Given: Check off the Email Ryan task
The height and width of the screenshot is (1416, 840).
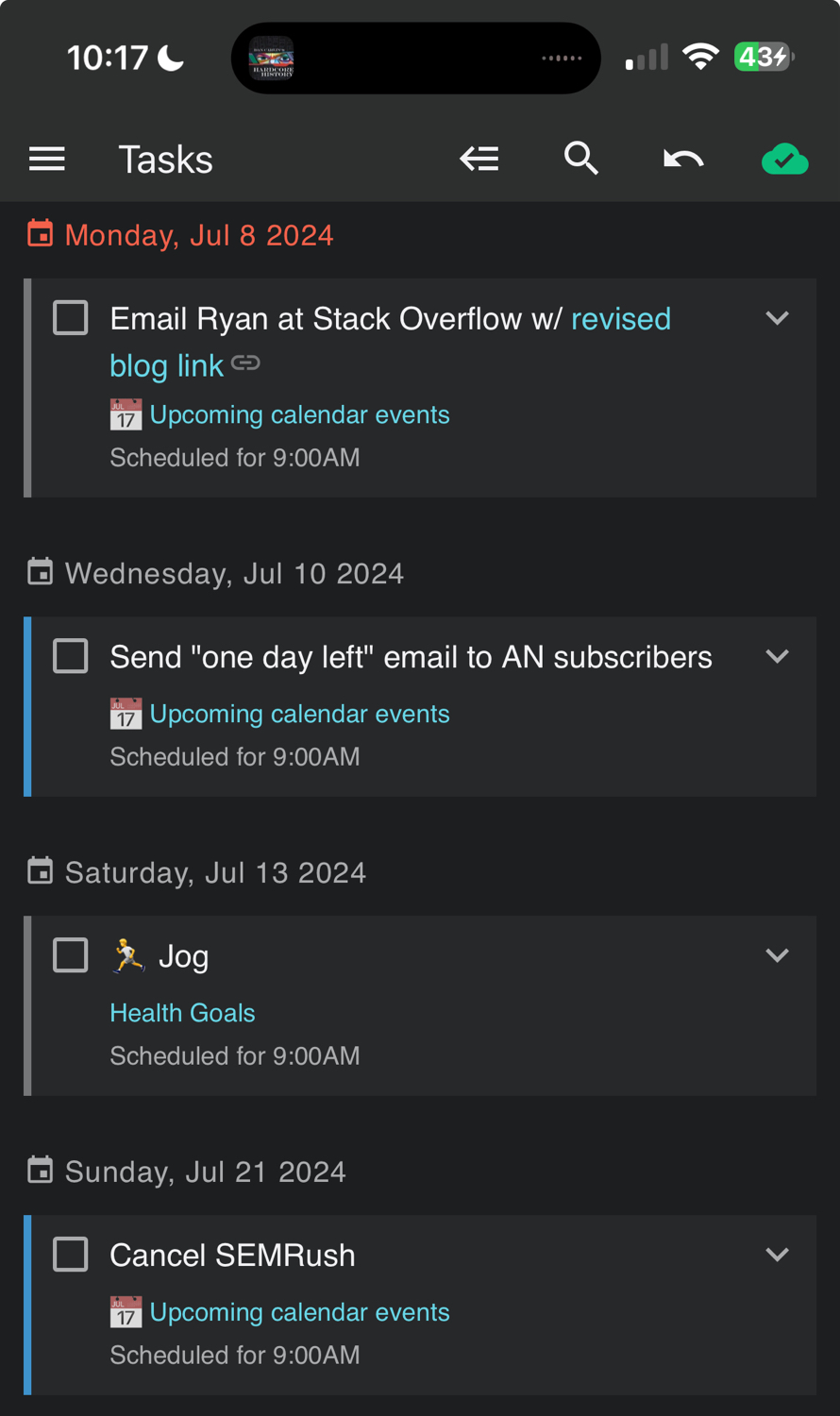Looking at the screenshot, I should click(71, 318).
